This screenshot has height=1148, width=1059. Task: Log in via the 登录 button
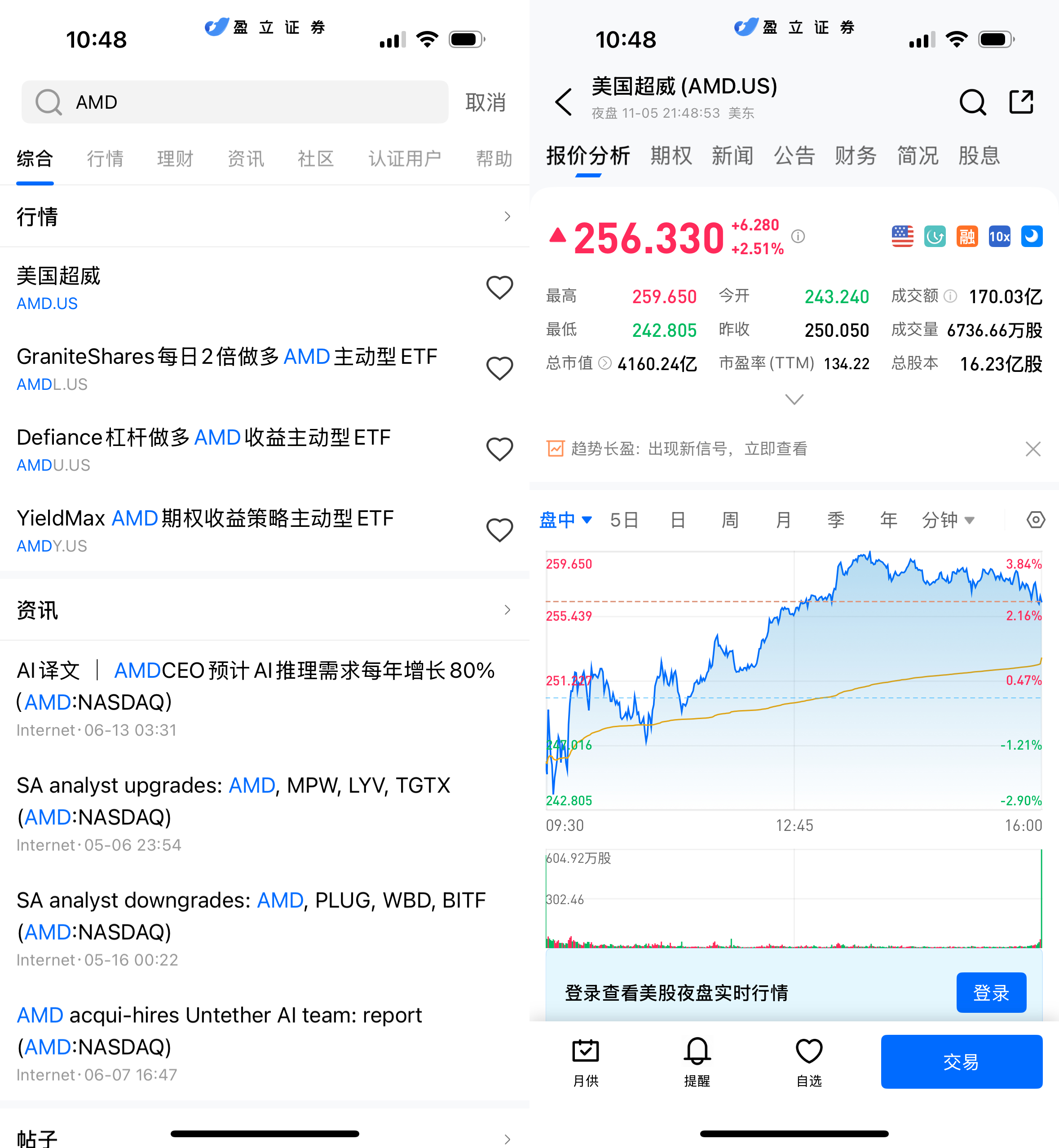(991, 992)
